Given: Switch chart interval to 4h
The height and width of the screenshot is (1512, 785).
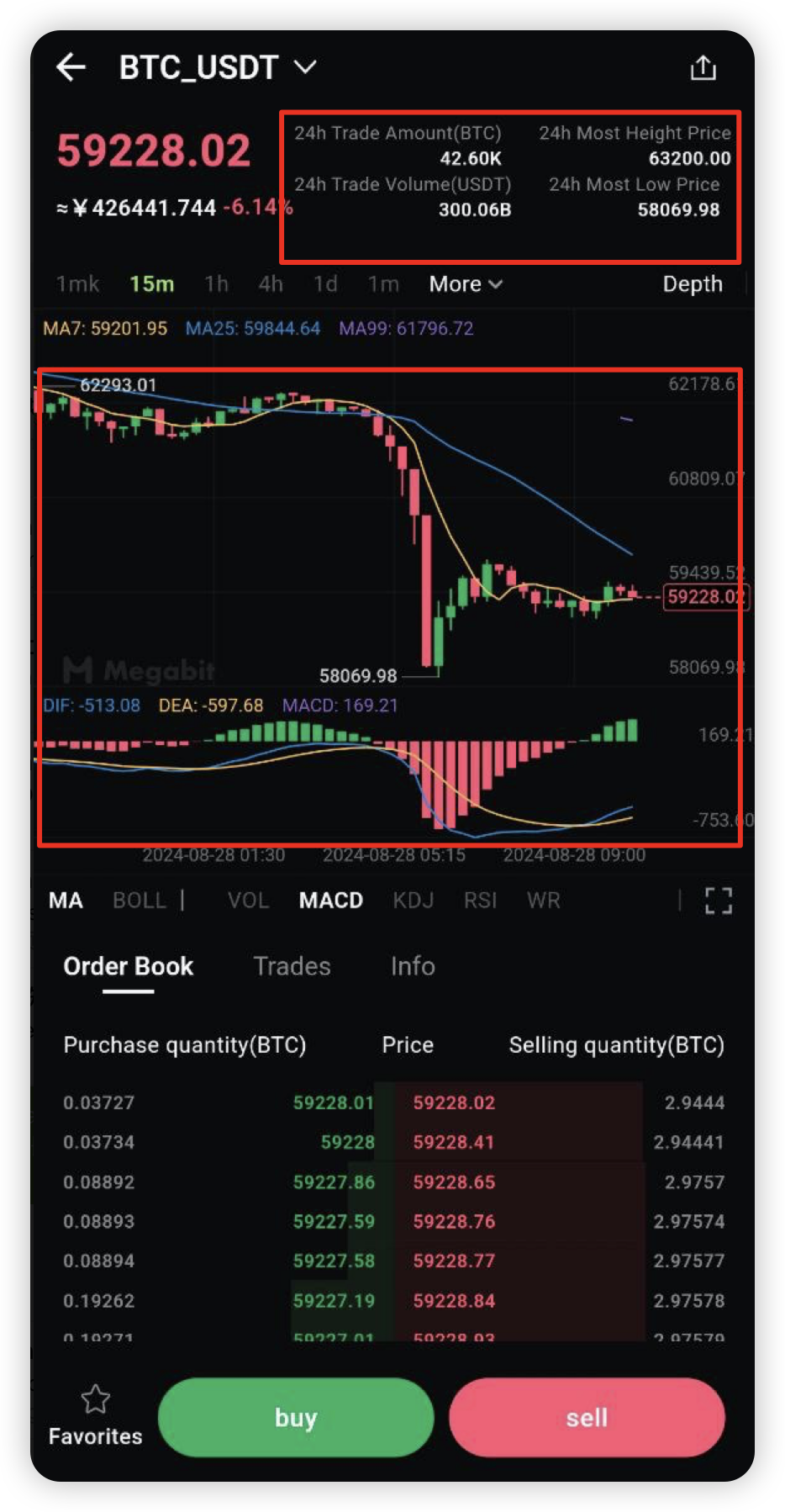Looking at the screenshot, I should [271, 284].
